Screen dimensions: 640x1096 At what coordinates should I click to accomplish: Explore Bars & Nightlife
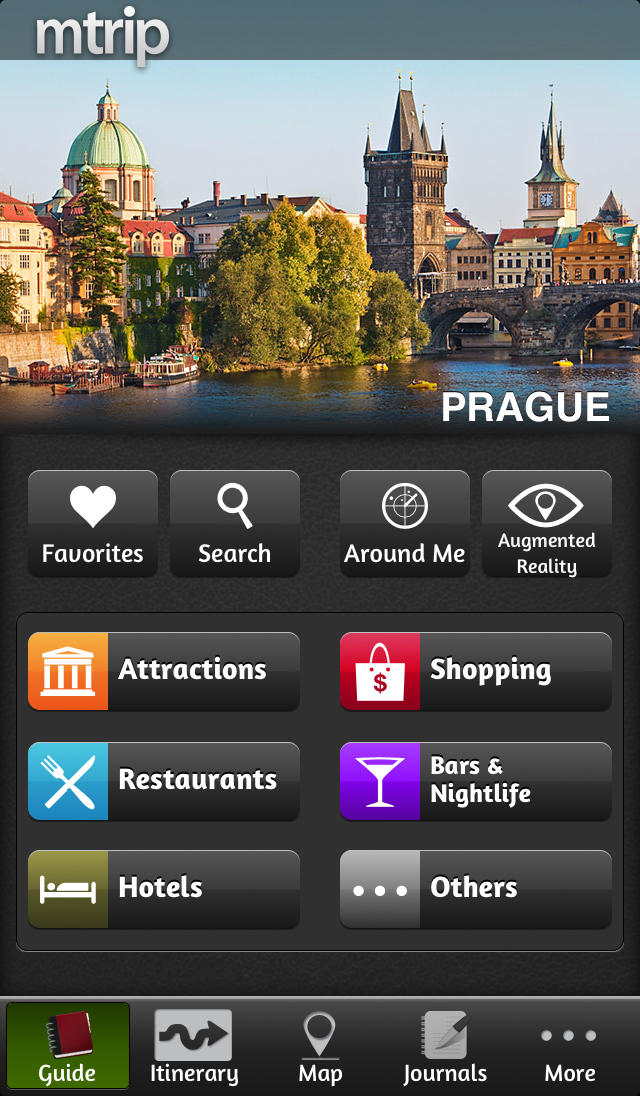pyautogui.click(x=476, y=781)
